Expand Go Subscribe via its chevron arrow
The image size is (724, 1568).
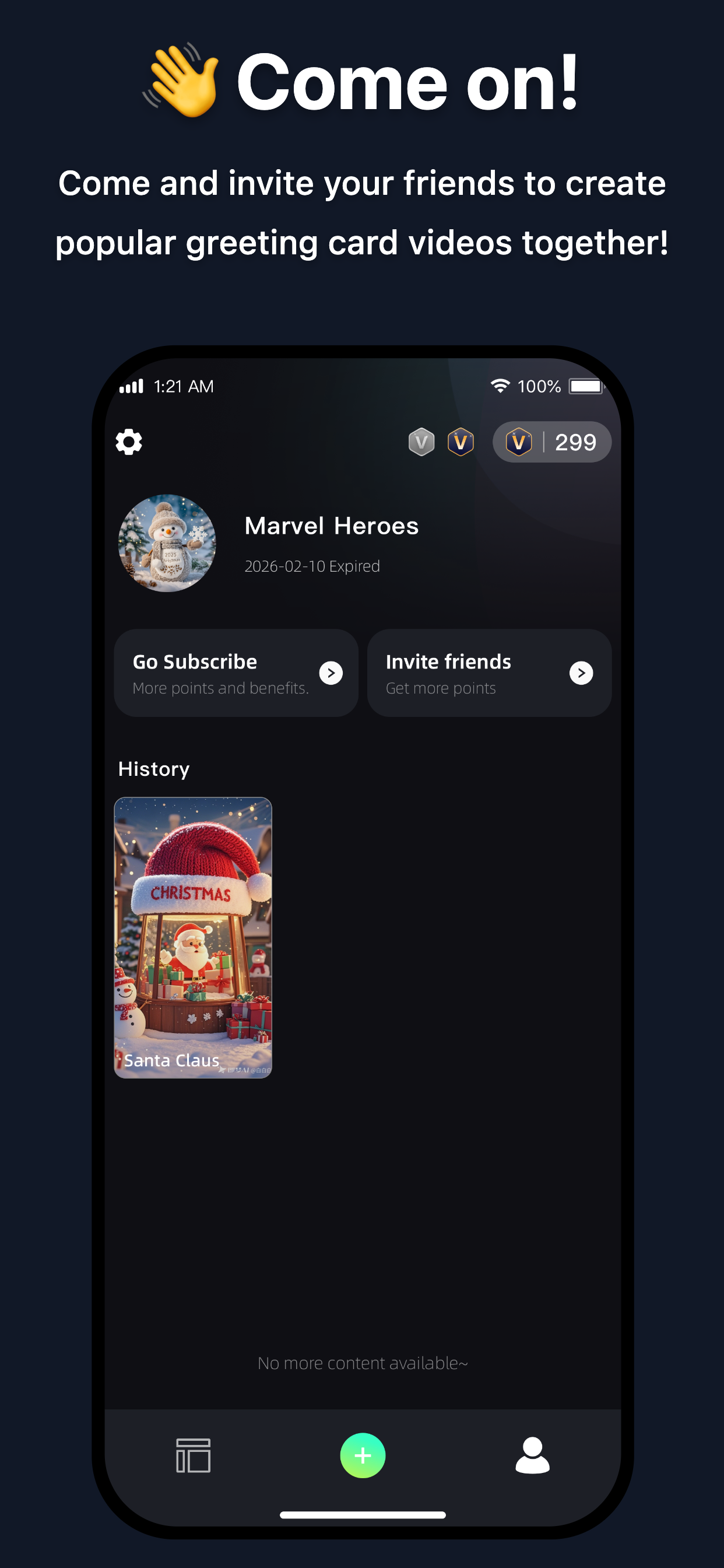point(331,673)
